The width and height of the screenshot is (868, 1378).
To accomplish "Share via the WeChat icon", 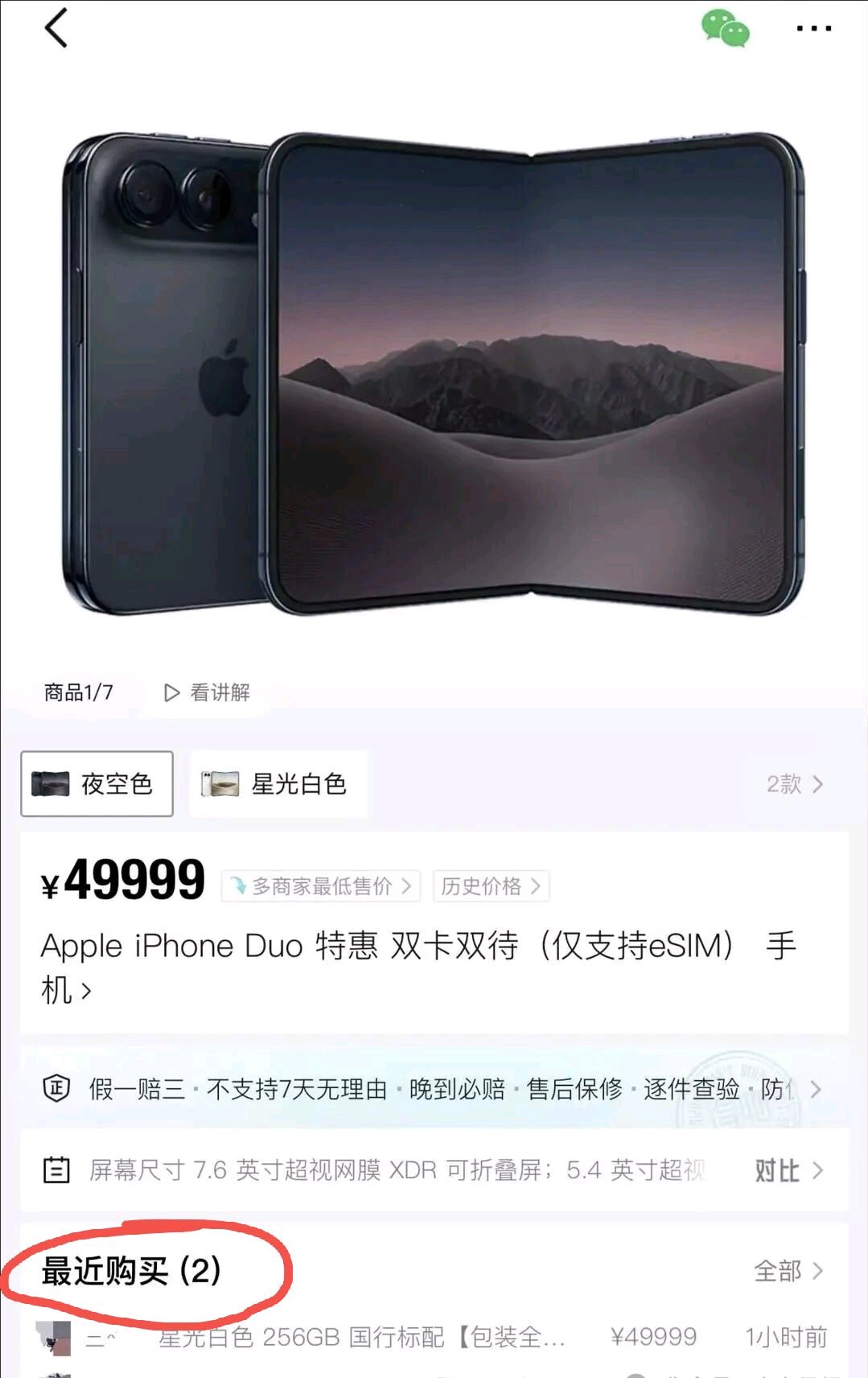I will tap(725, 28).
